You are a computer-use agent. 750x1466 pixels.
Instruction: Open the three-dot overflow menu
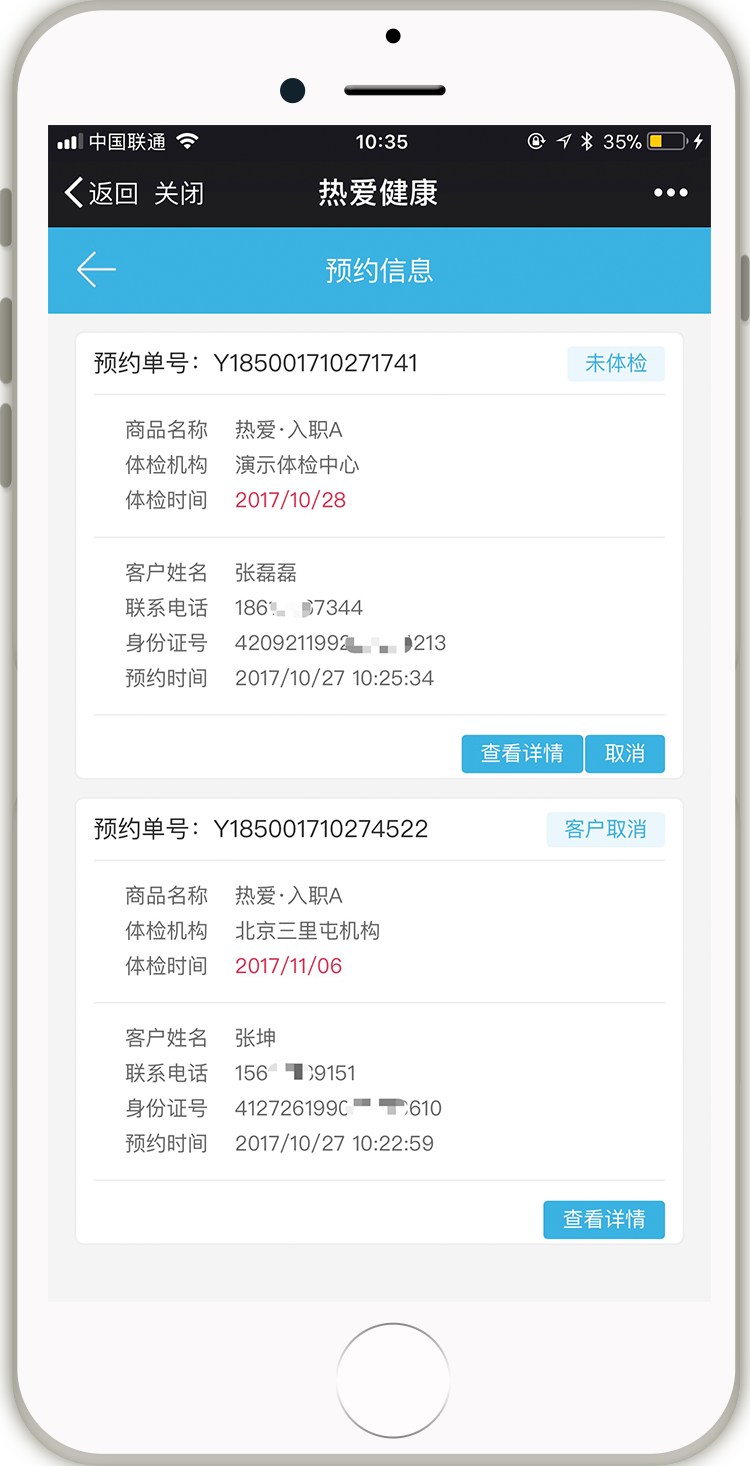(x=670, y=193)
